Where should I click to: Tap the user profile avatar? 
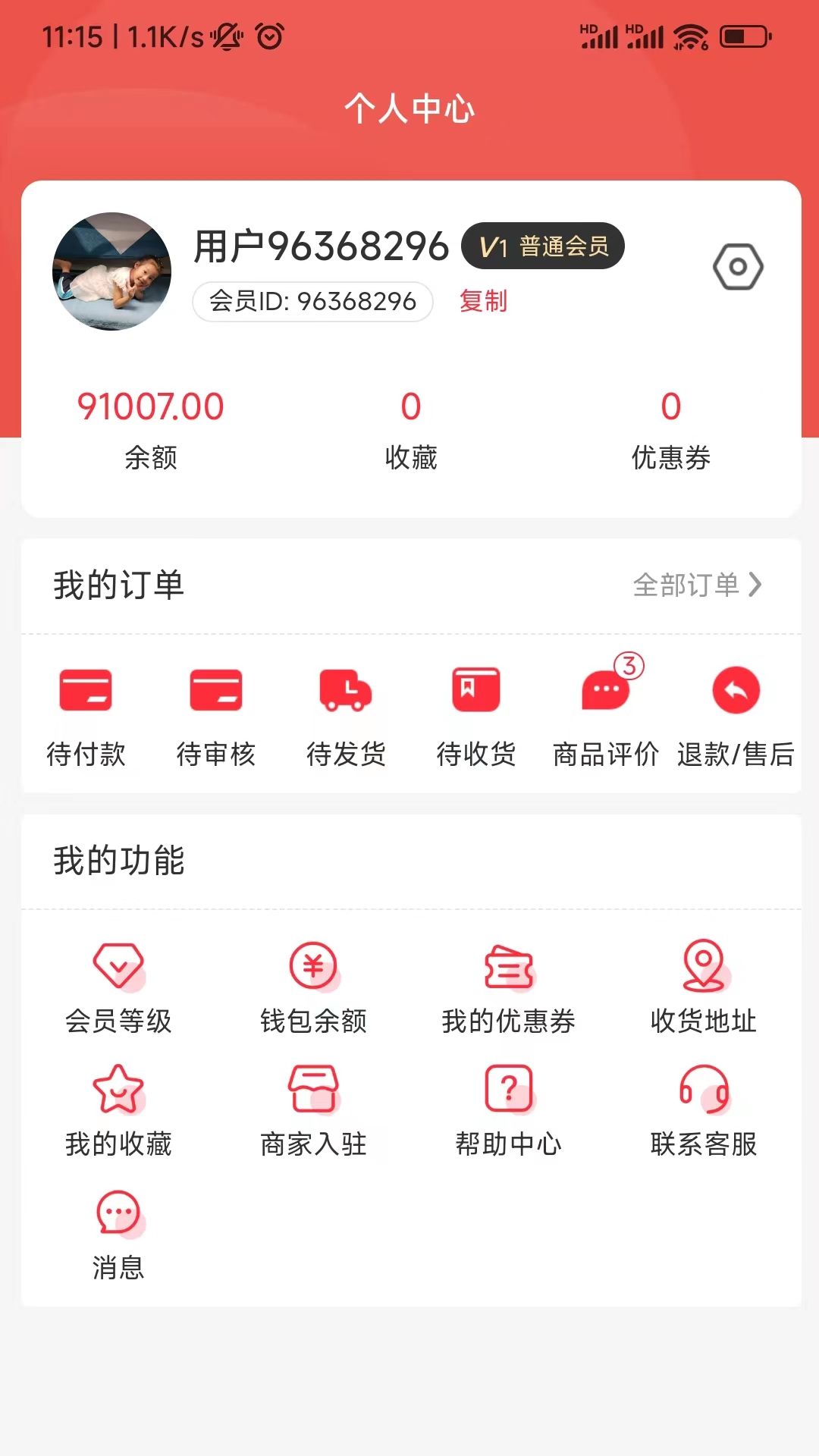[111, 271]
